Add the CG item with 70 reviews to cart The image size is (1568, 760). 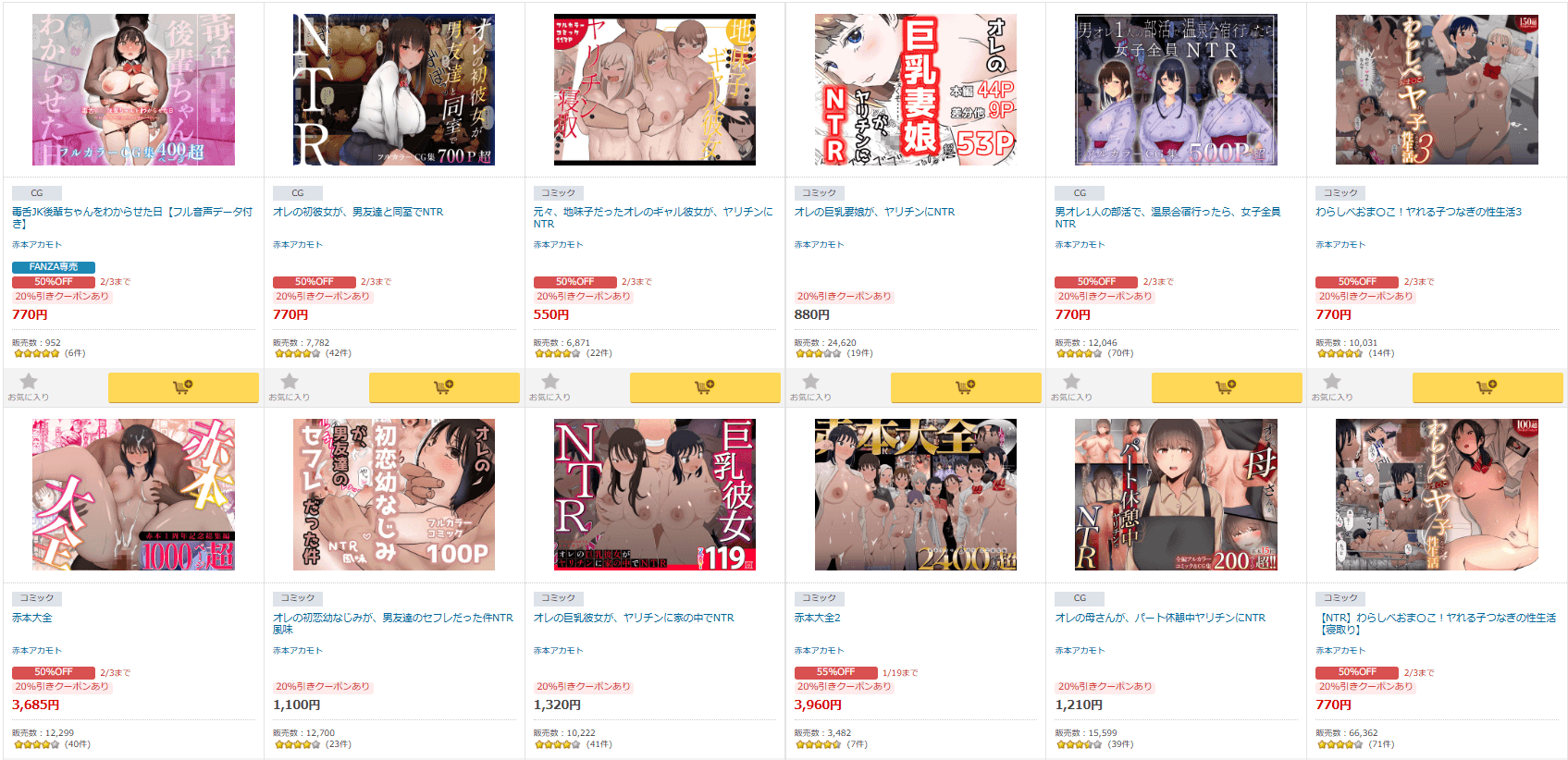pyautogui.click(x=1226, y=386)
